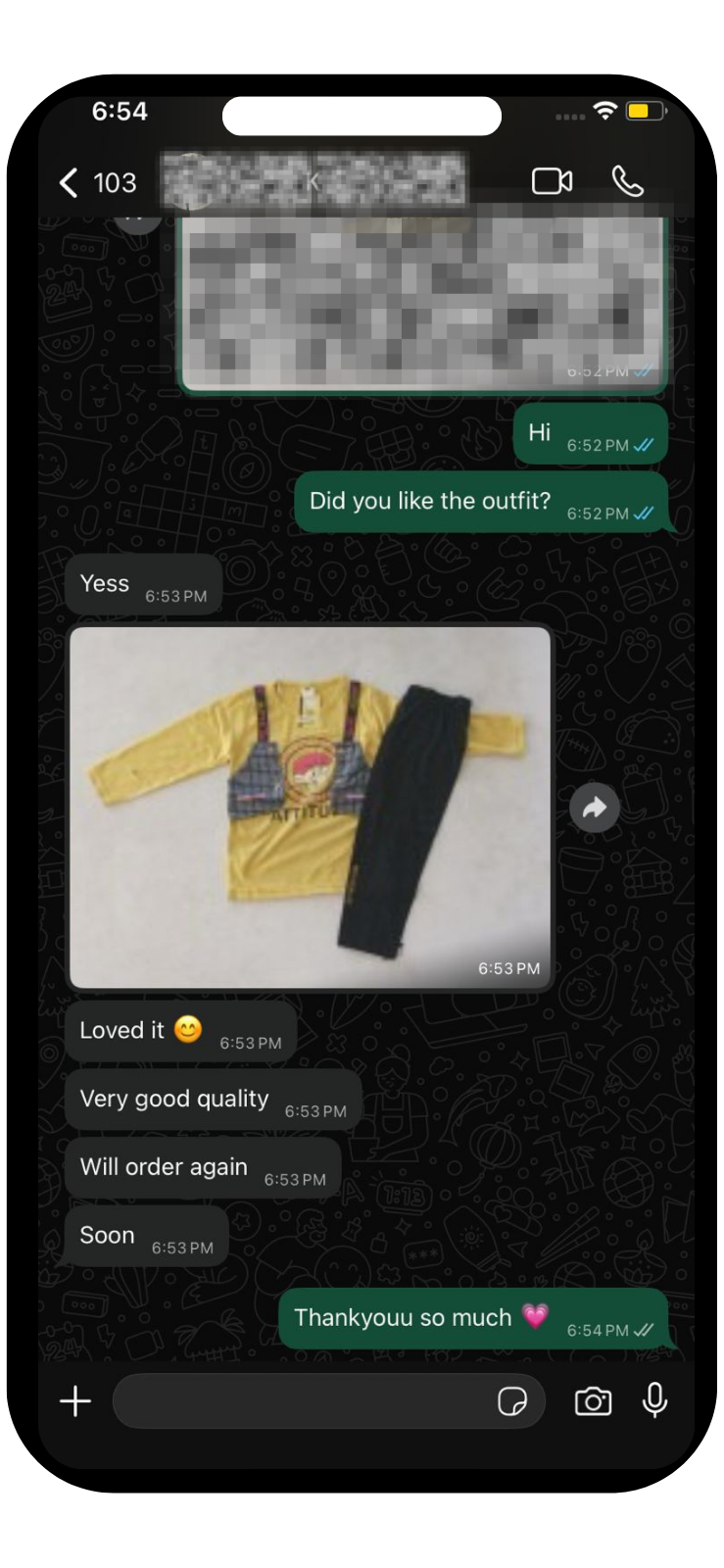The height and width of the screenshot is (1568, 724).
Task: Forward the outfit photo using the share arrow
Action: 595,806
